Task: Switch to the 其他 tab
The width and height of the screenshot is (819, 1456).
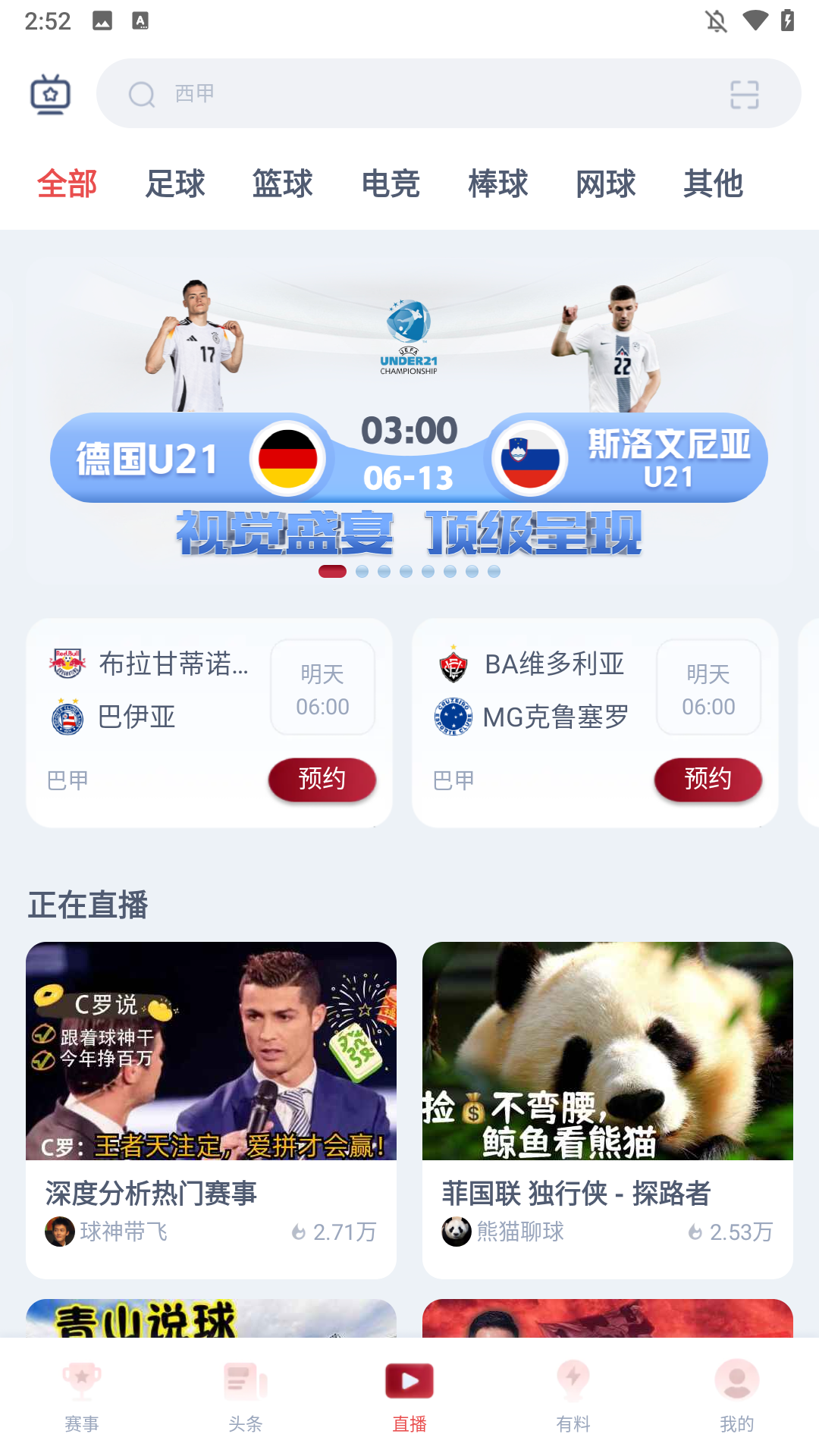Action: 713,184
